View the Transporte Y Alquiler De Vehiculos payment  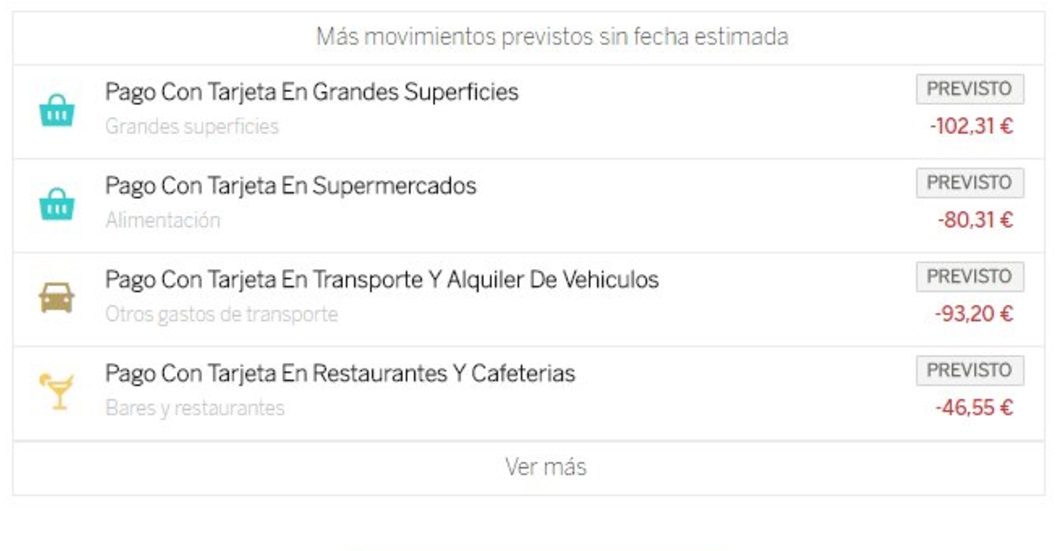tap(382, 281)
